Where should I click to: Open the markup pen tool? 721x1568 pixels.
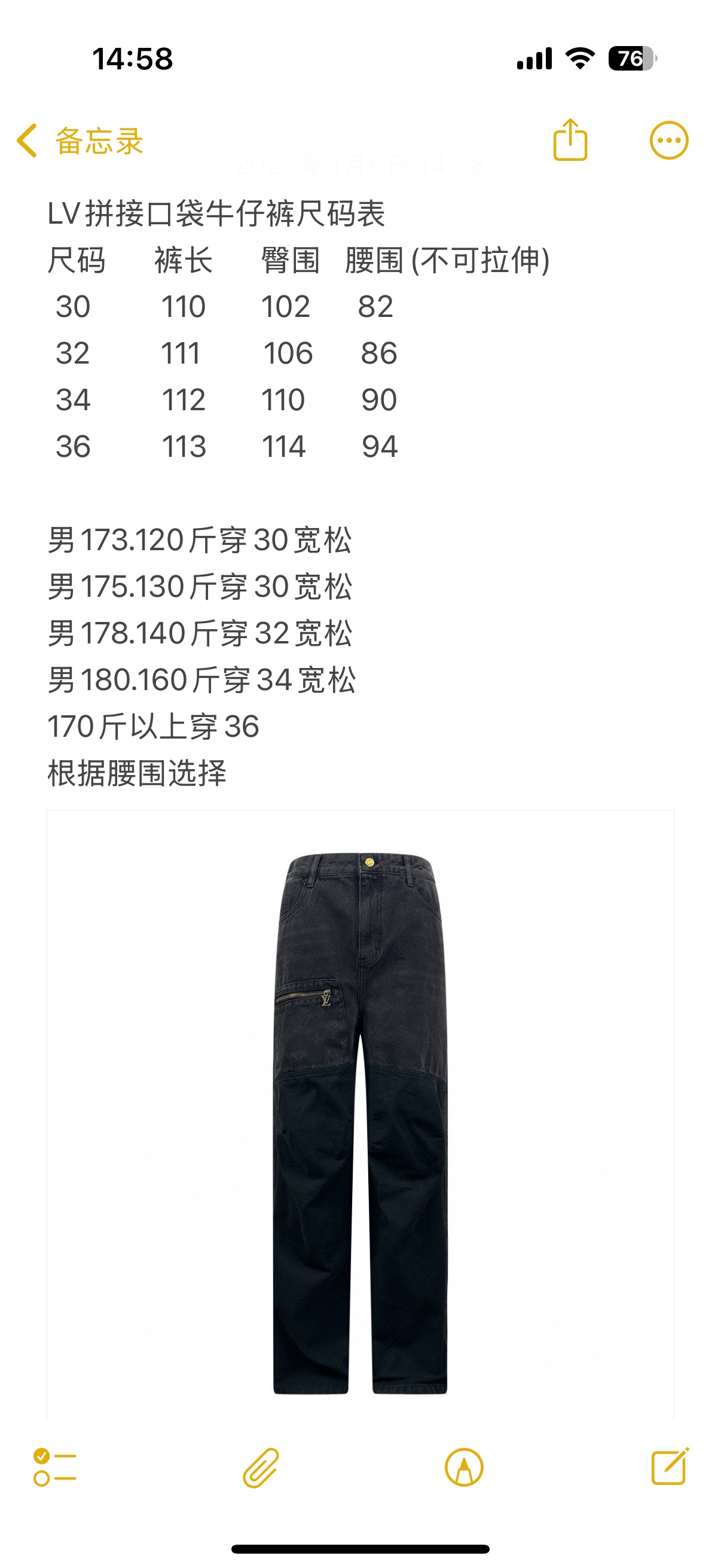[464, 1467]
